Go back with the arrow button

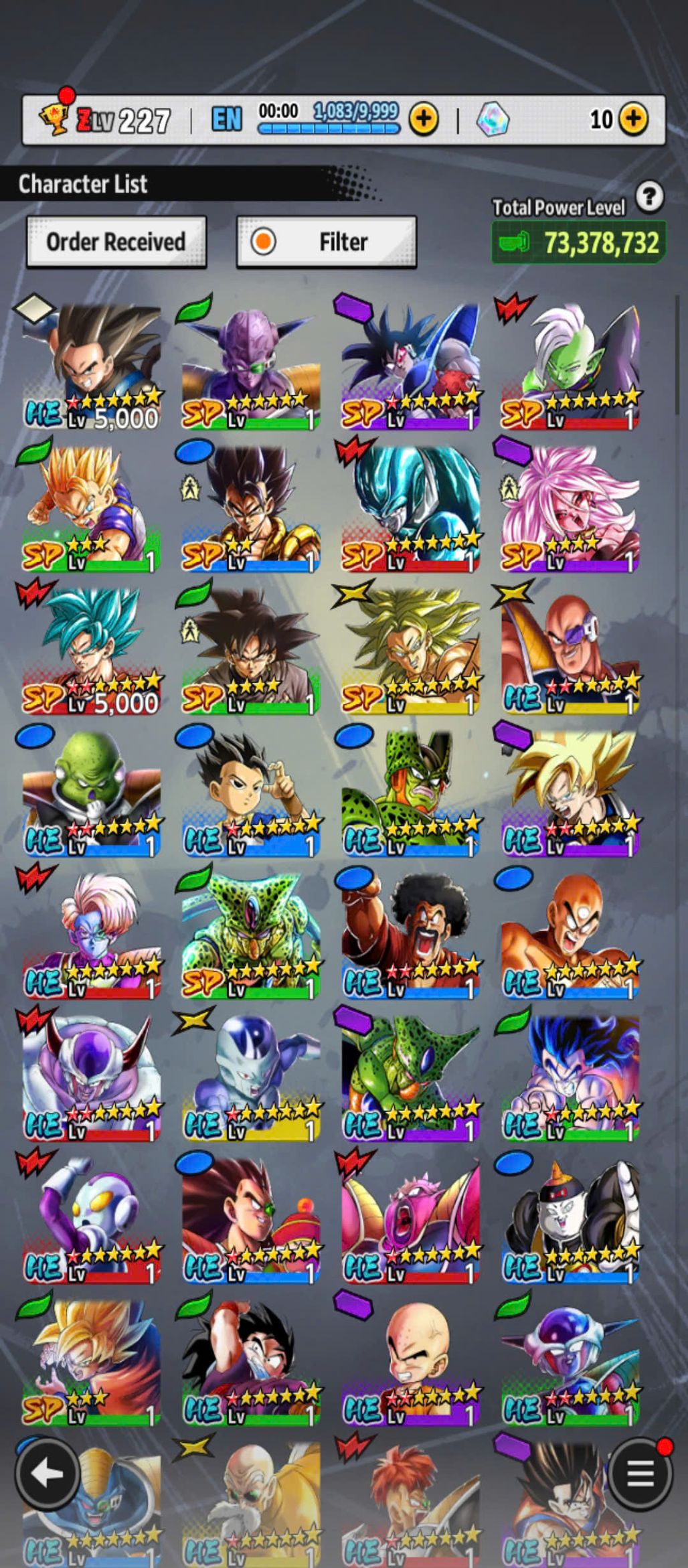click(x=48, y=1474)
